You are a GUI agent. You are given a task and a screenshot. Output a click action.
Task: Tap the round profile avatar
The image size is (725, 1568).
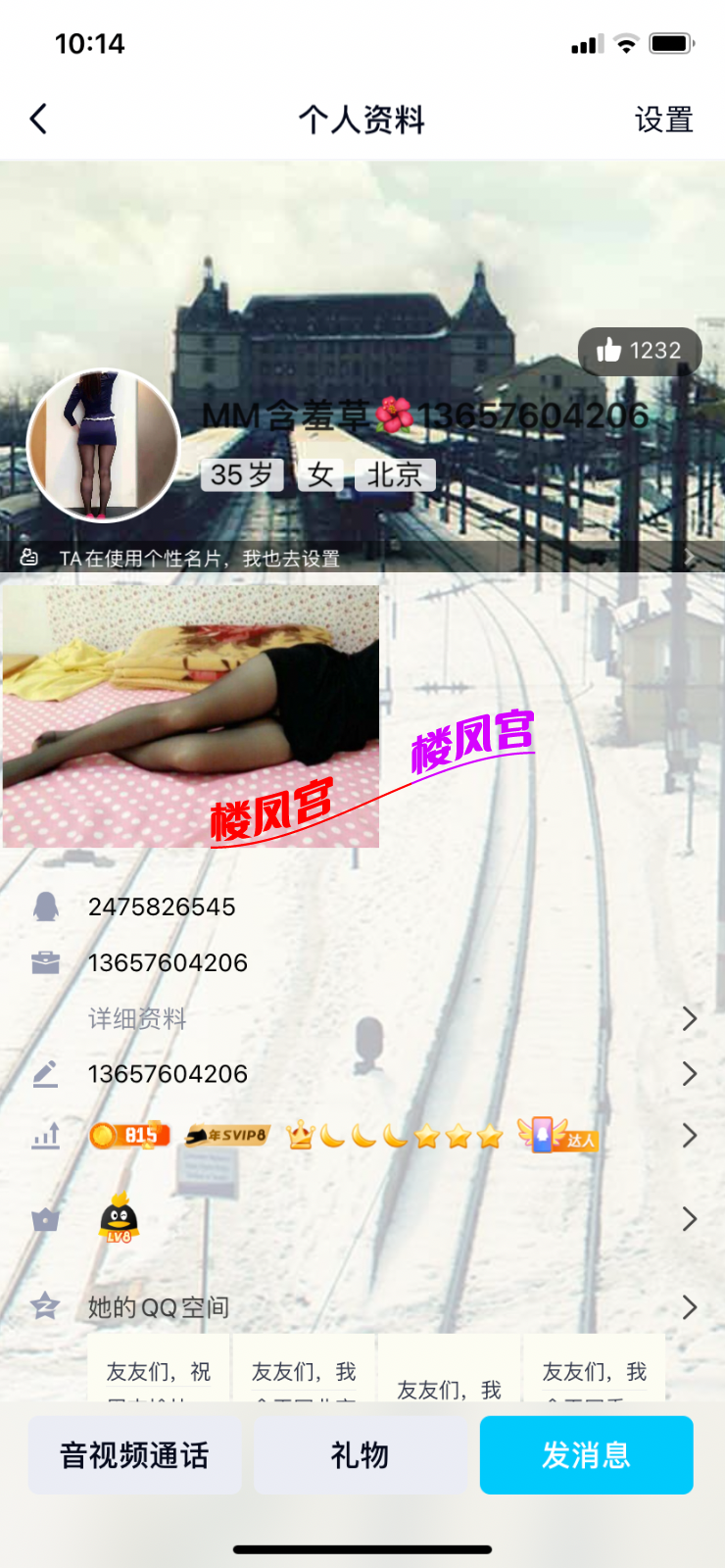[x=103, y=445]
